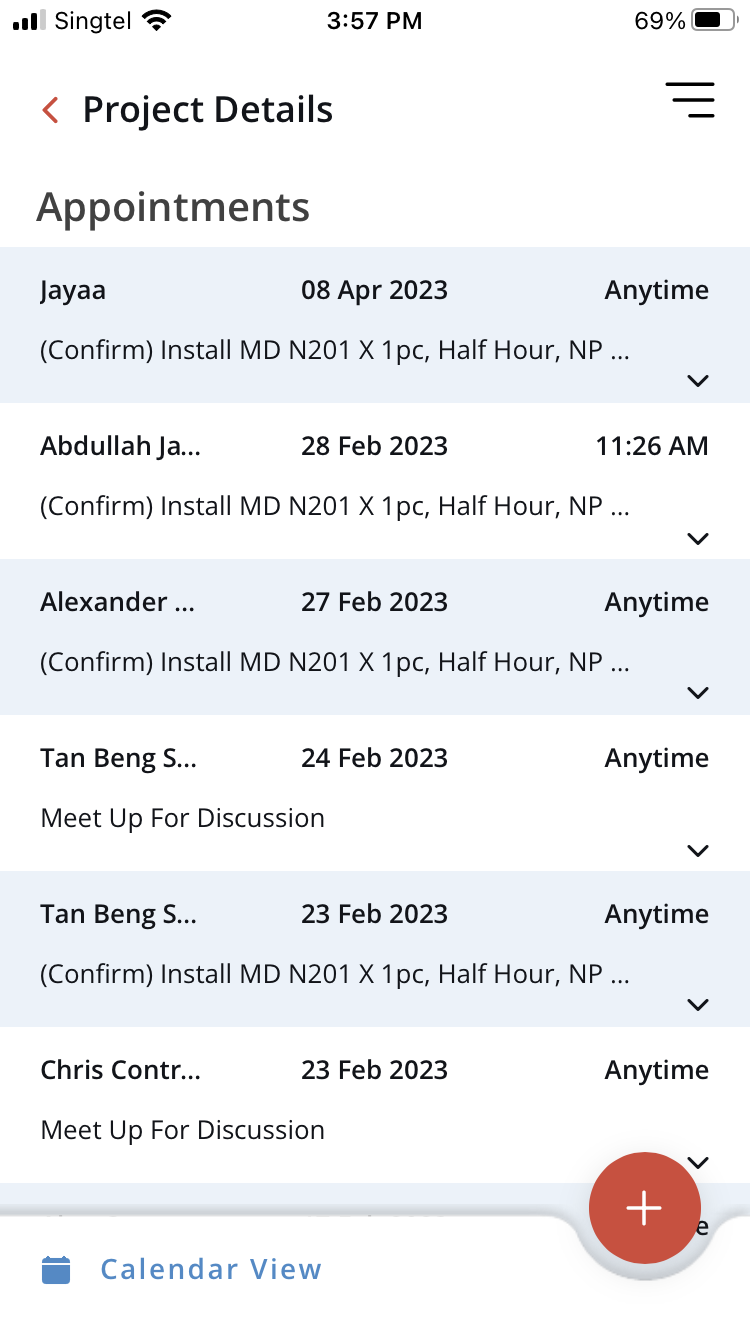Open the hamburger menu
The width and height of the screenshot is (750, 1334).
pyautogui.click(x=690, y=101)
